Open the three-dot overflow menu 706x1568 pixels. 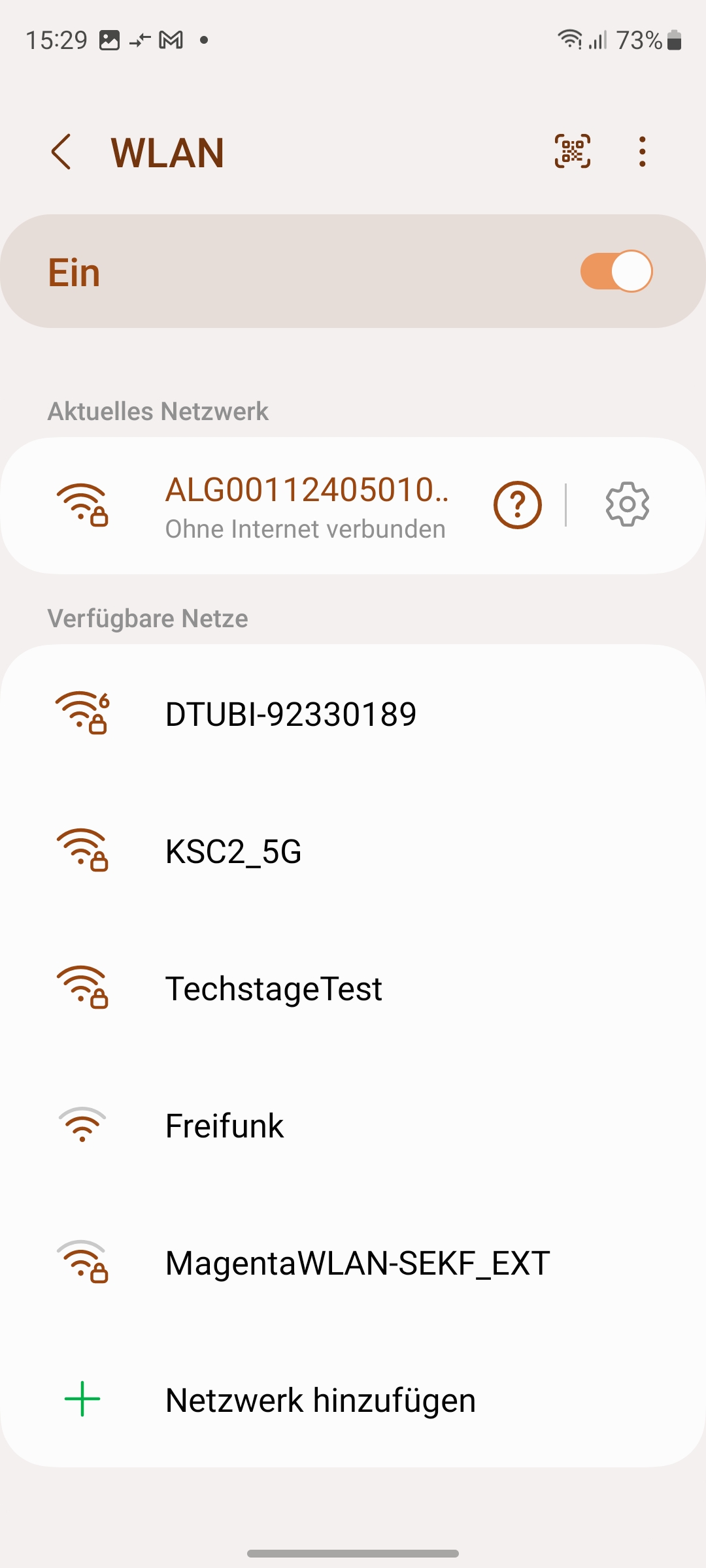(x=643, y=152)
